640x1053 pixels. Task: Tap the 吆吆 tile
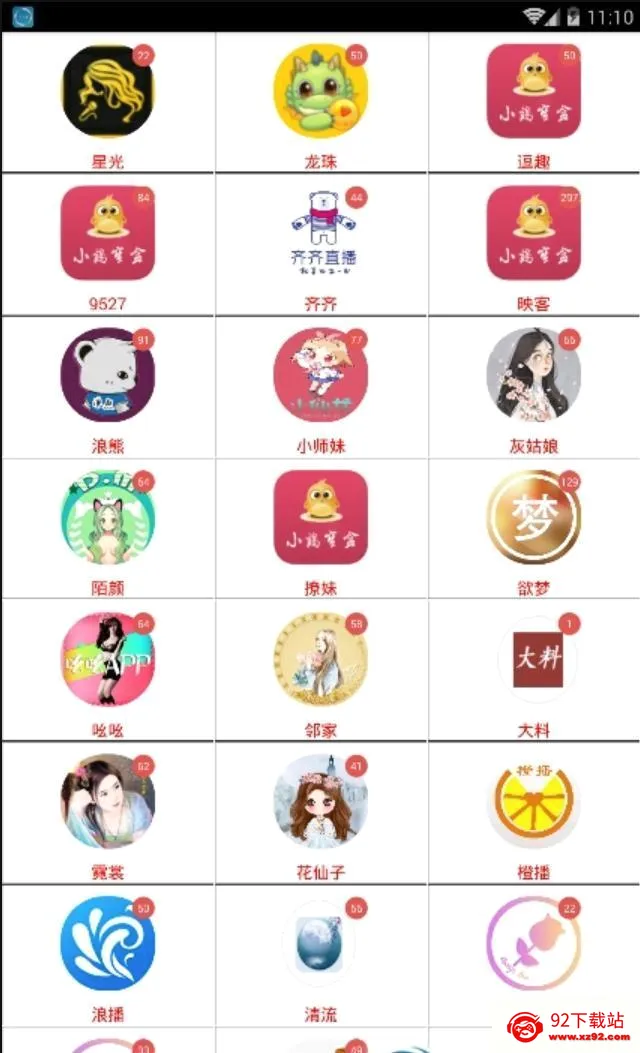click(107, 670)
